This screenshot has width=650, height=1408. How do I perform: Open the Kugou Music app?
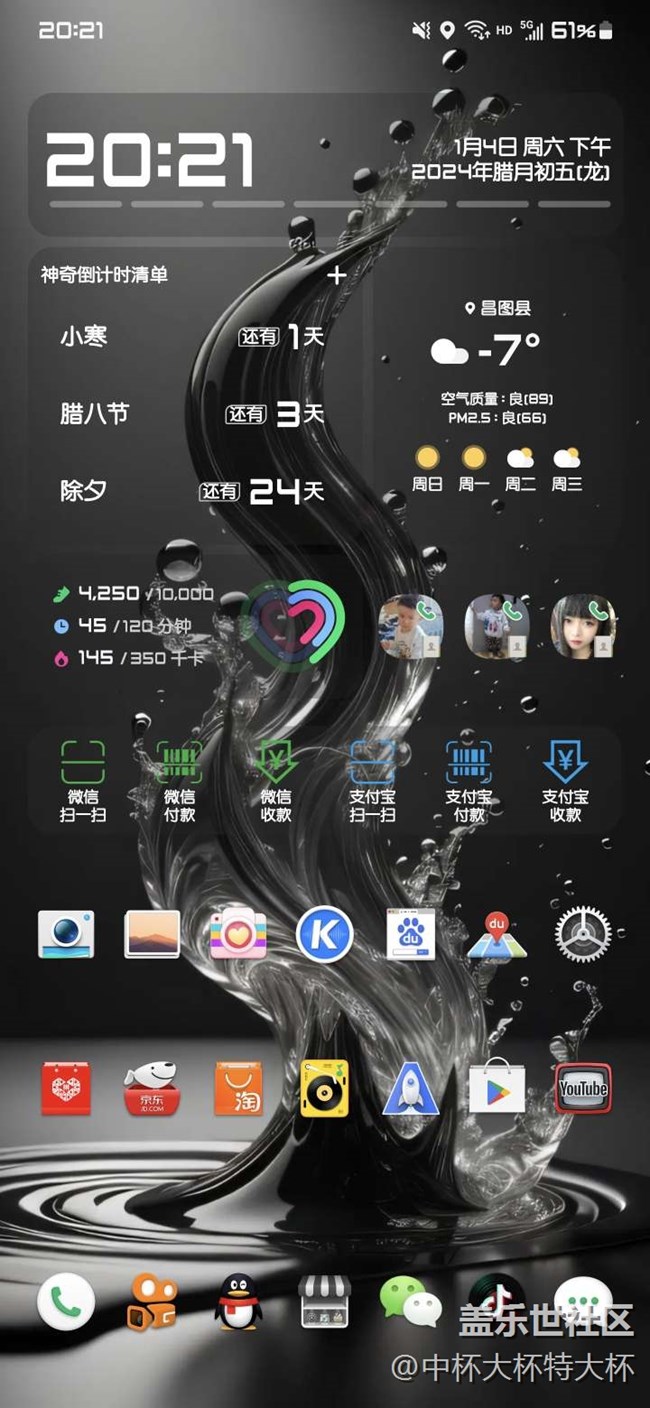(325, 934)
